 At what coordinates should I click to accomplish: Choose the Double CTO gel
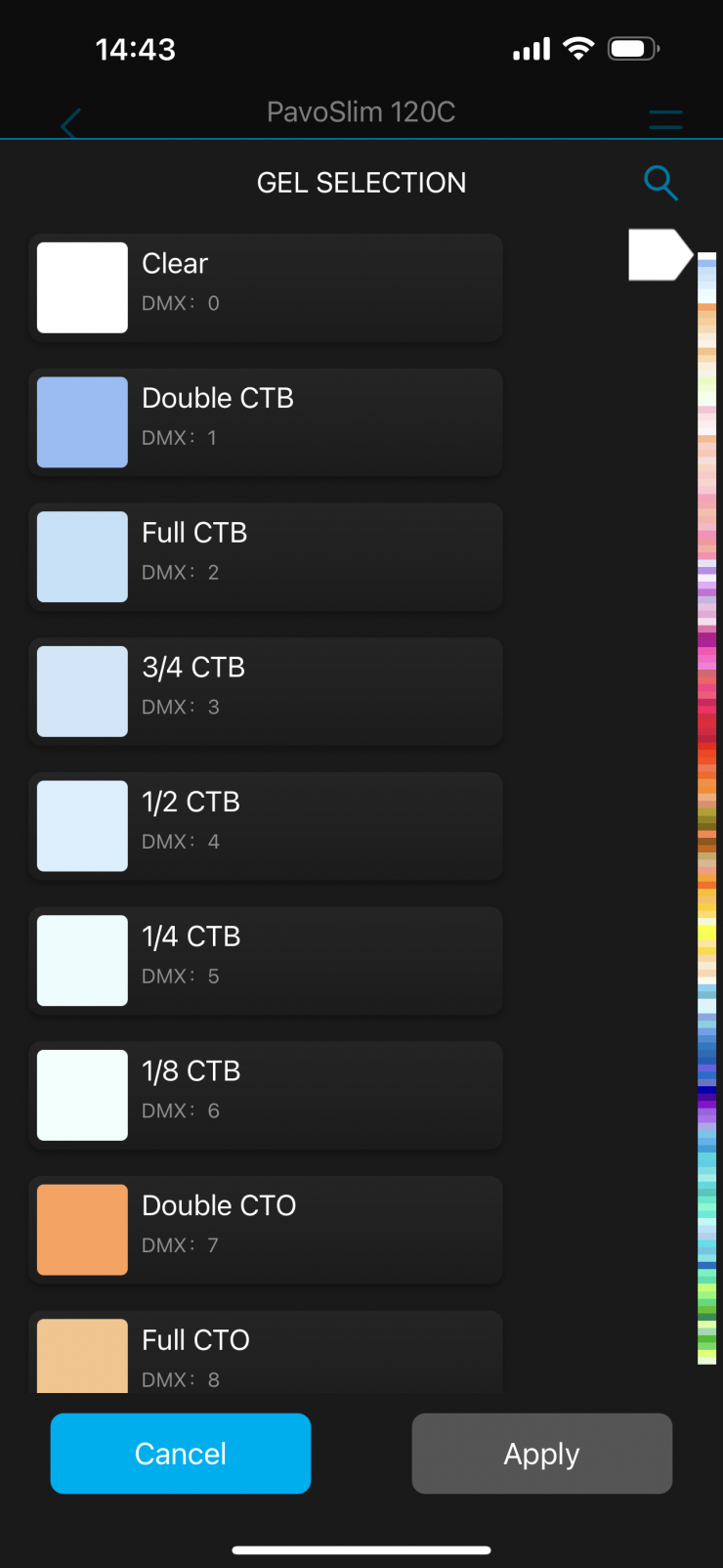266,1230
